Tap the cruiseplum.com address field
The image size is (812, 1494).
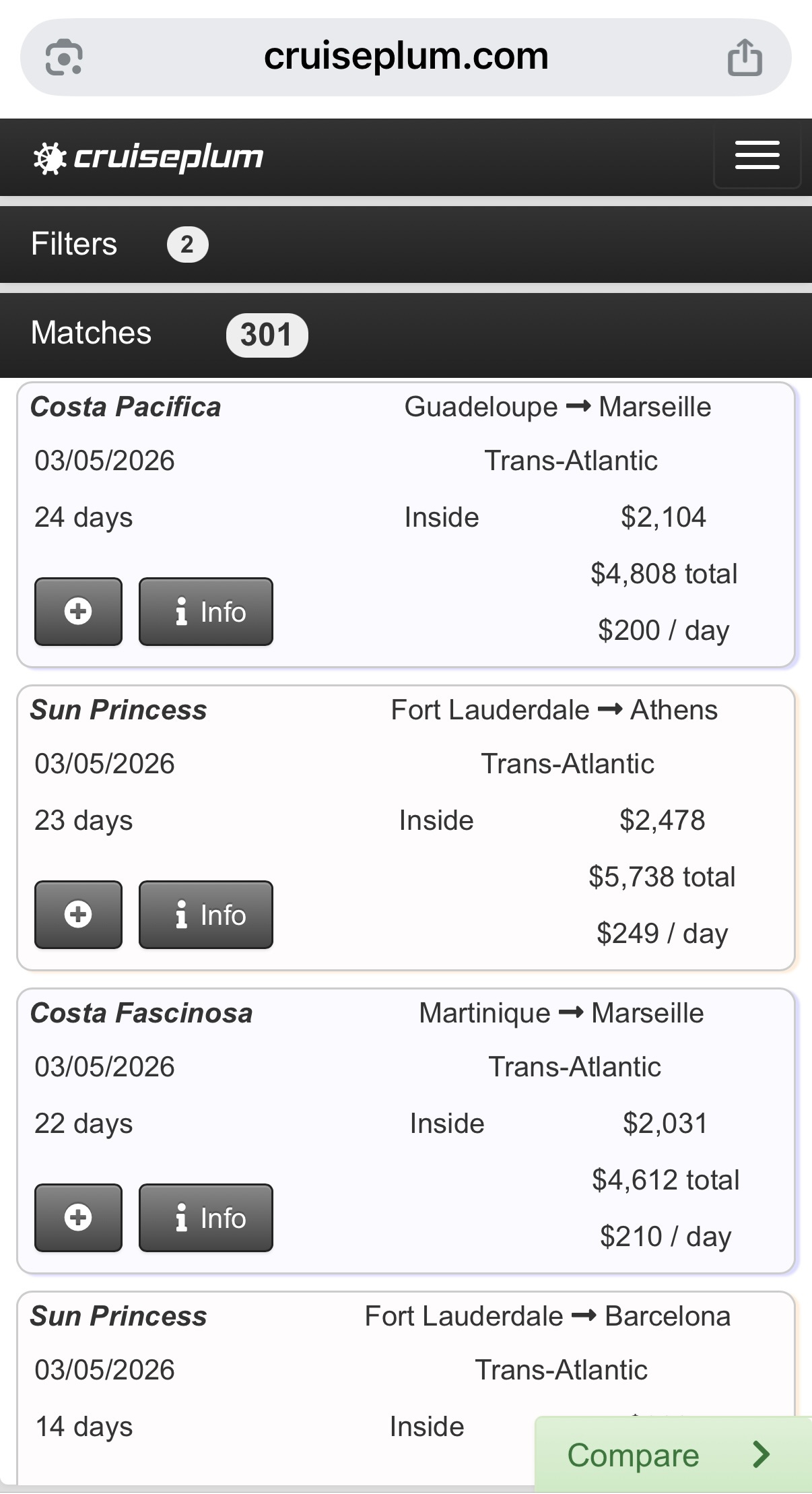406,57
